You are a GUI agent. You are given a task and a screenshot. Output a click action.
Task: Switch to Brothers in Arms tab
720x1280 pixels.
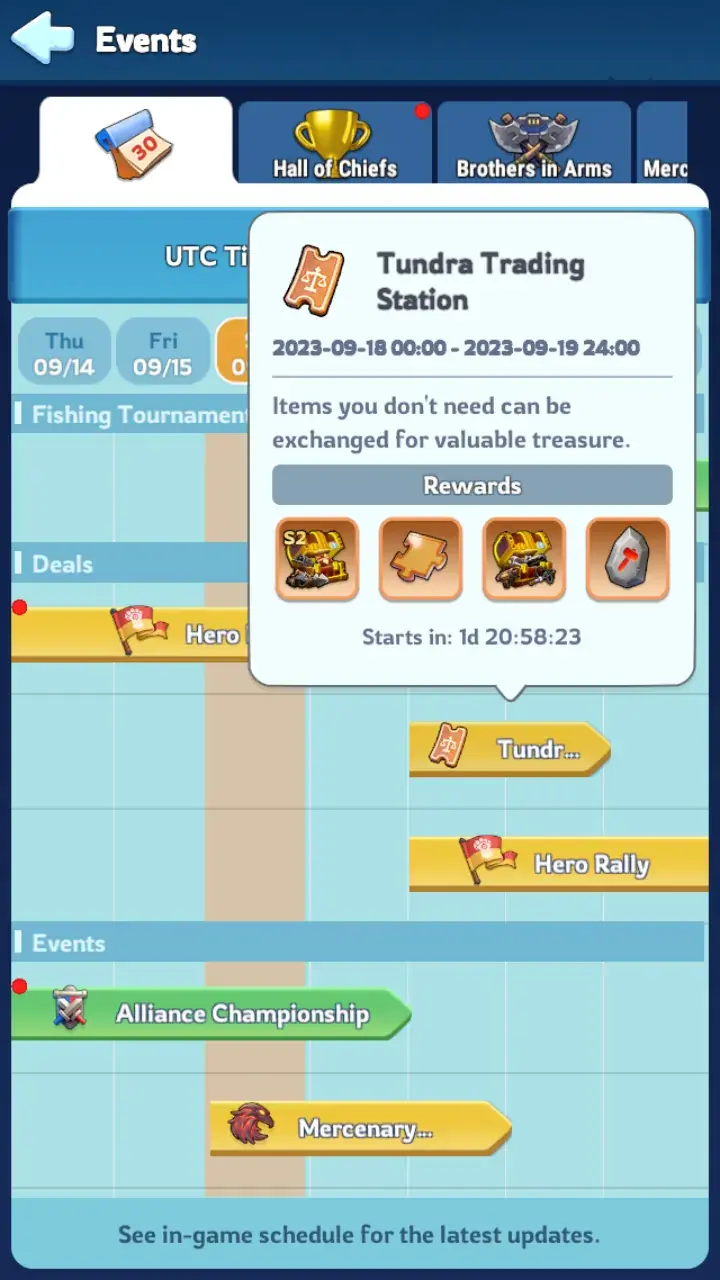534,143
